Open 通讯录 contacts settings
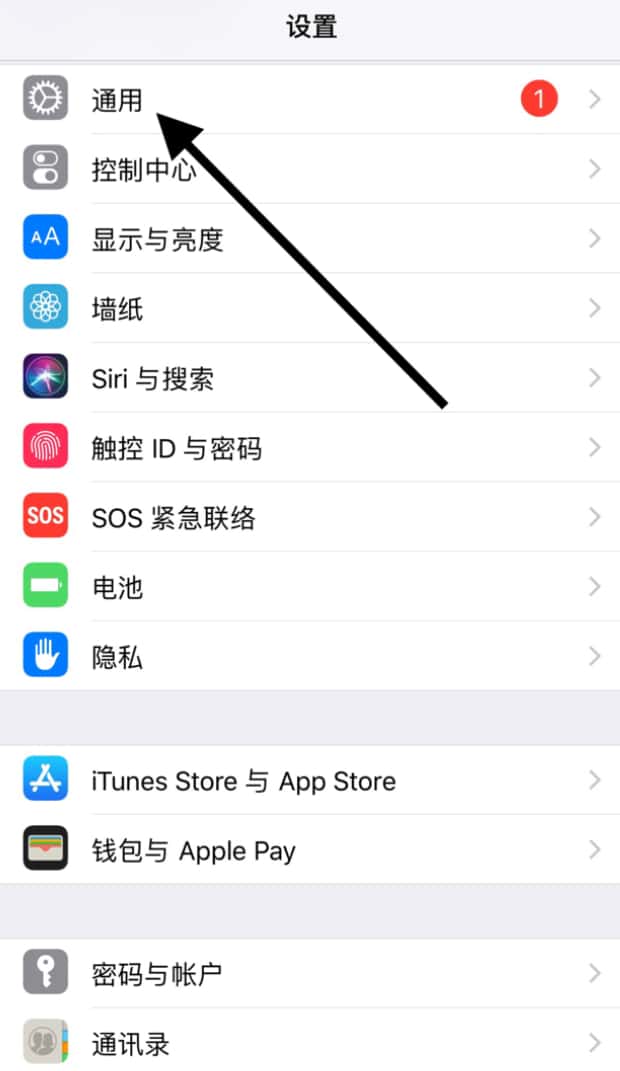The height and width of the screenshot is (1071, 620). coord(300,1043)
